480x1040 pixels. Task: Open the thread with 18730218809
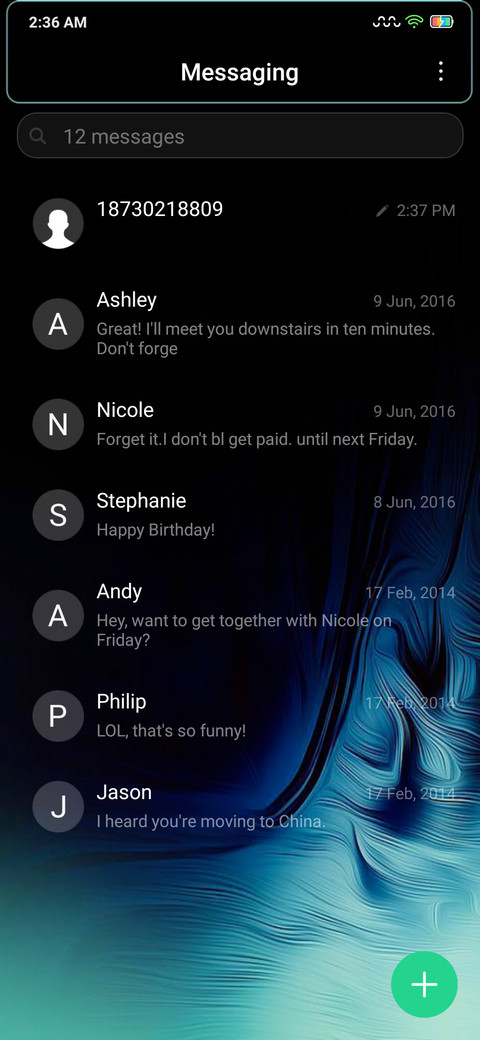[240, 224]
